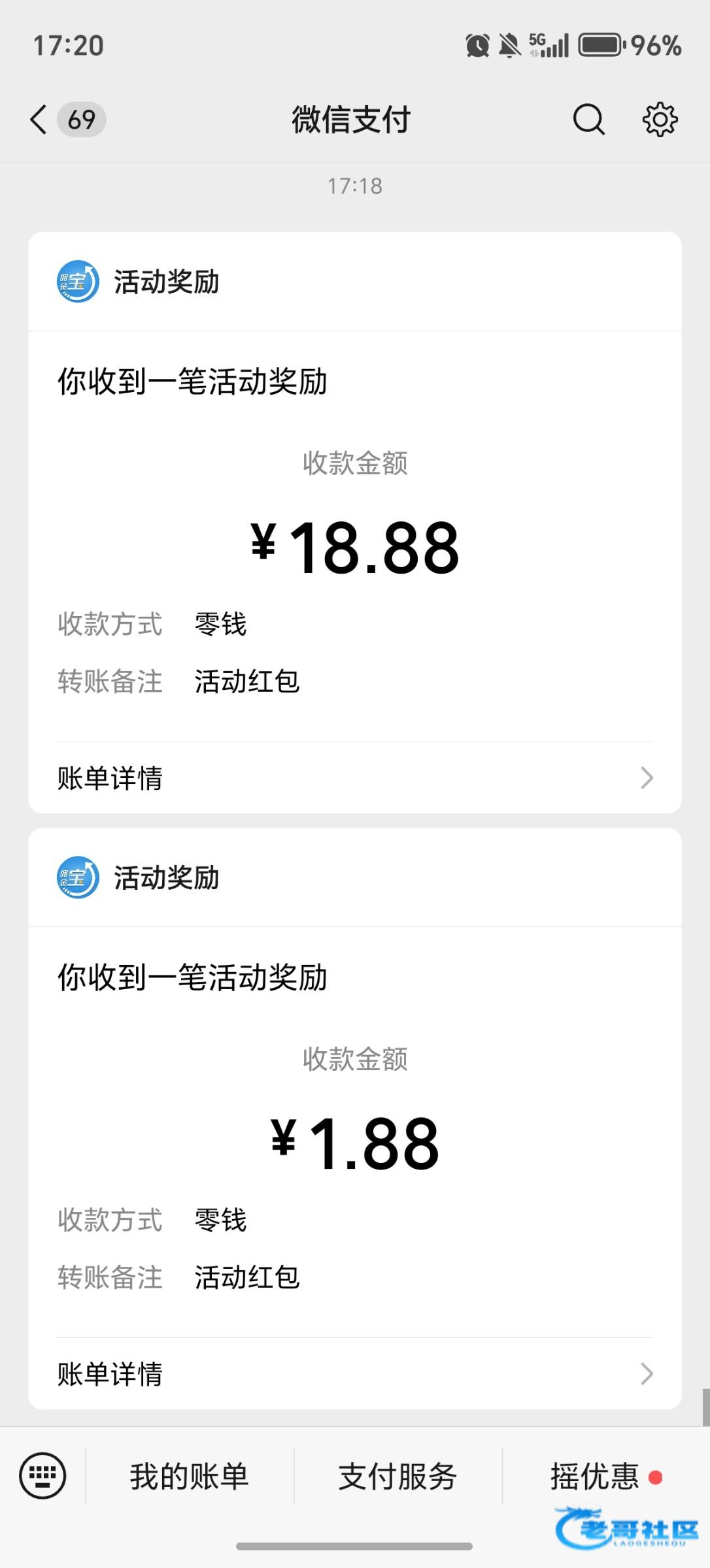Open the WeChat Pay settings gear
This screenshot has height=1568, width=710.
660,120
